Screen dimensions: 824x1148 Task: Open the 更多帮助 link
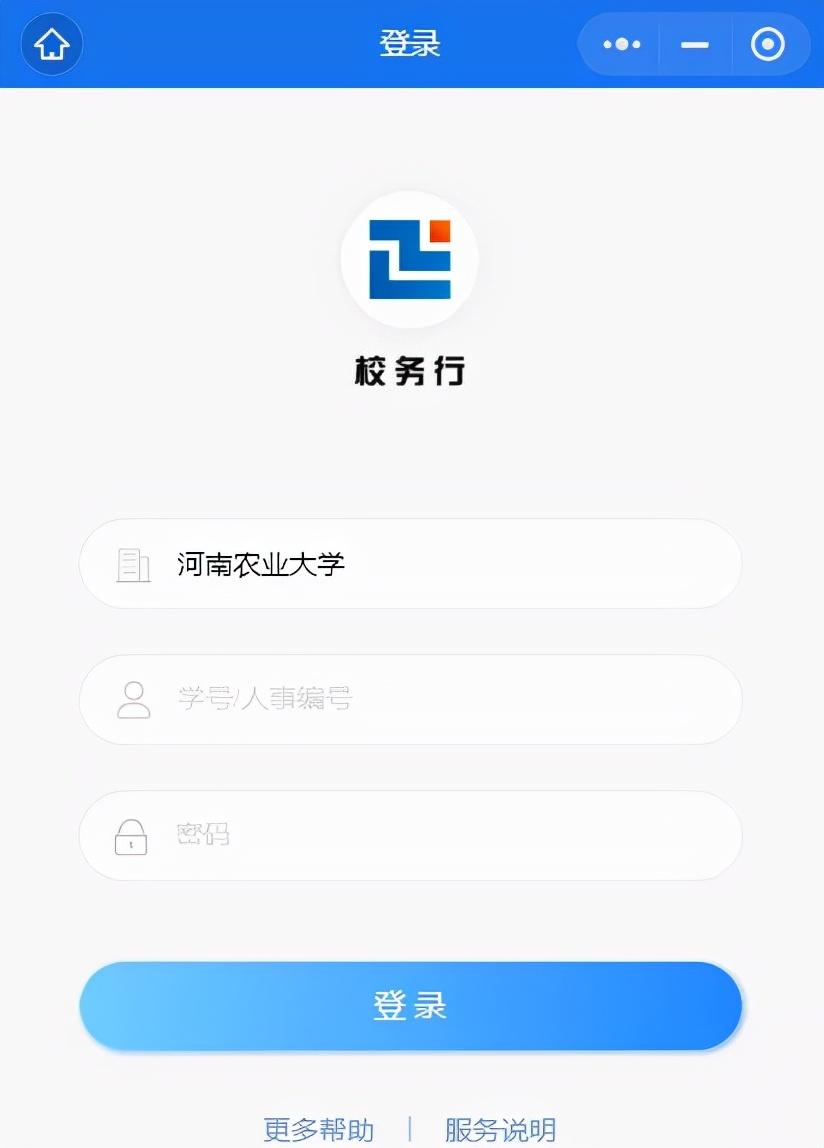(x=318, y=1130)
